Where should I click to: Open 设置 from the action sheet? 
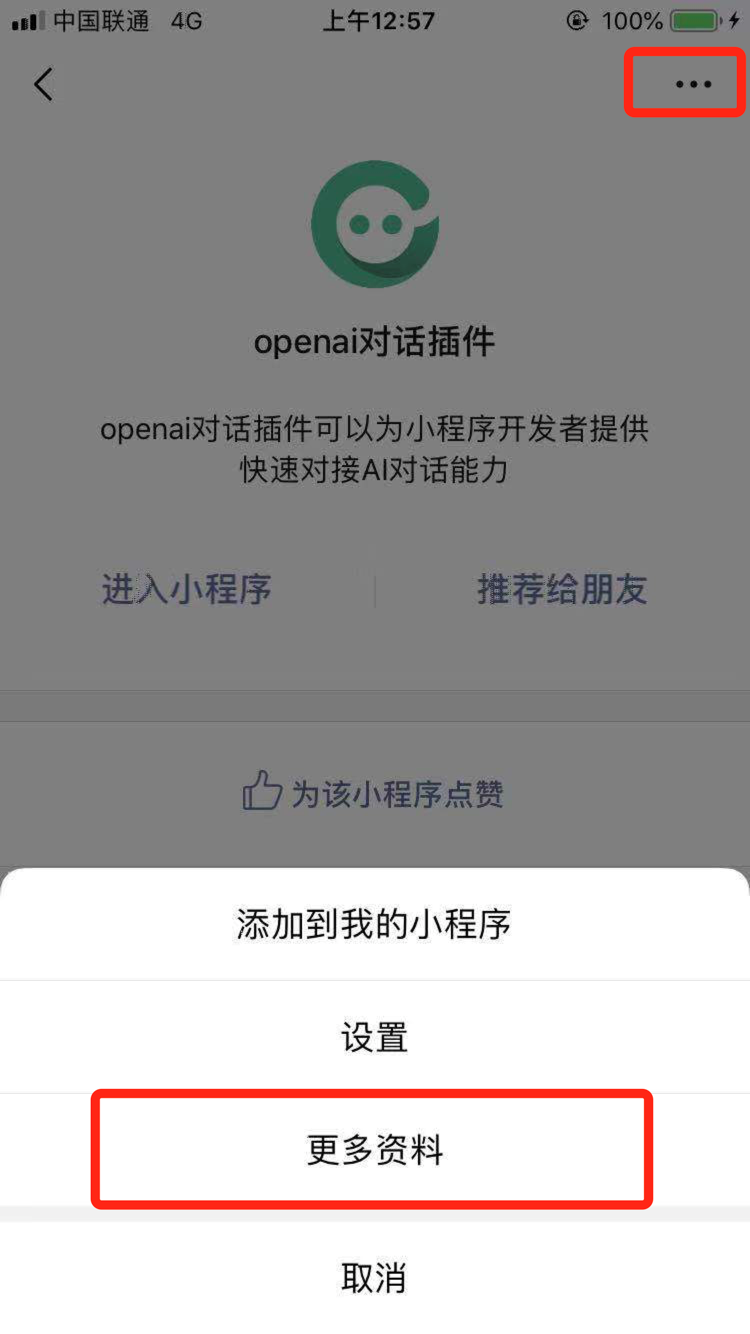(374, 1037)
